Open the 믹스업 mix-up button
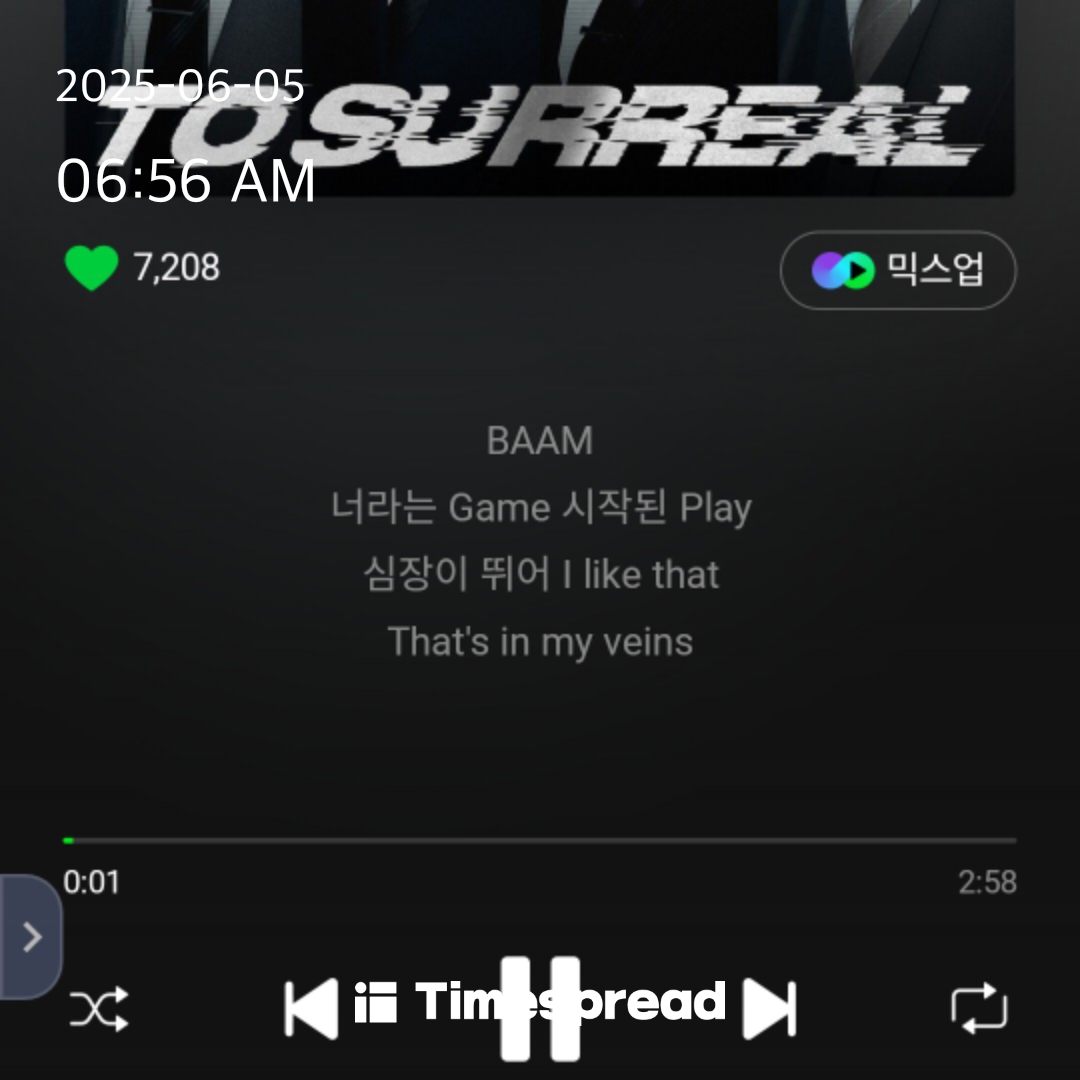Image resolution: width=1080 pixels, height=1080 pixels. tap(897, 270)
